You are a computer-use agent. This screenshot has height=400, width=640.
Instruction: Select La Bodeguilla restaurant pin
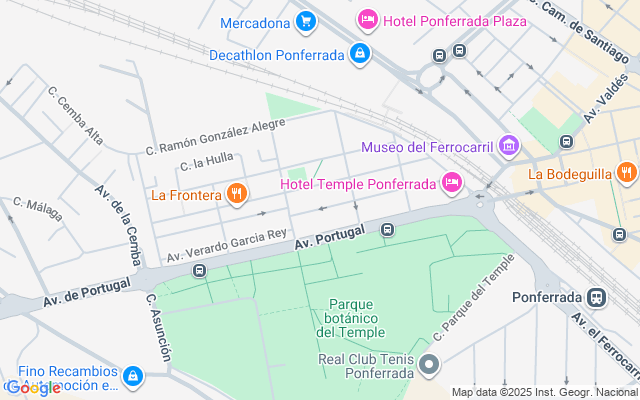(627, 172)
